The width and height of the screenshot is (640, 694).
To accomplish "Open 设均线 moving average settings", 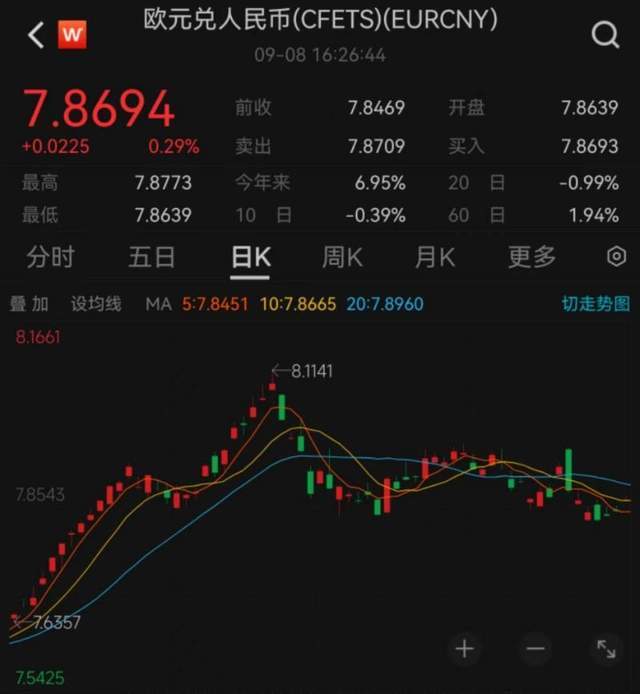I will click(96, 303).
